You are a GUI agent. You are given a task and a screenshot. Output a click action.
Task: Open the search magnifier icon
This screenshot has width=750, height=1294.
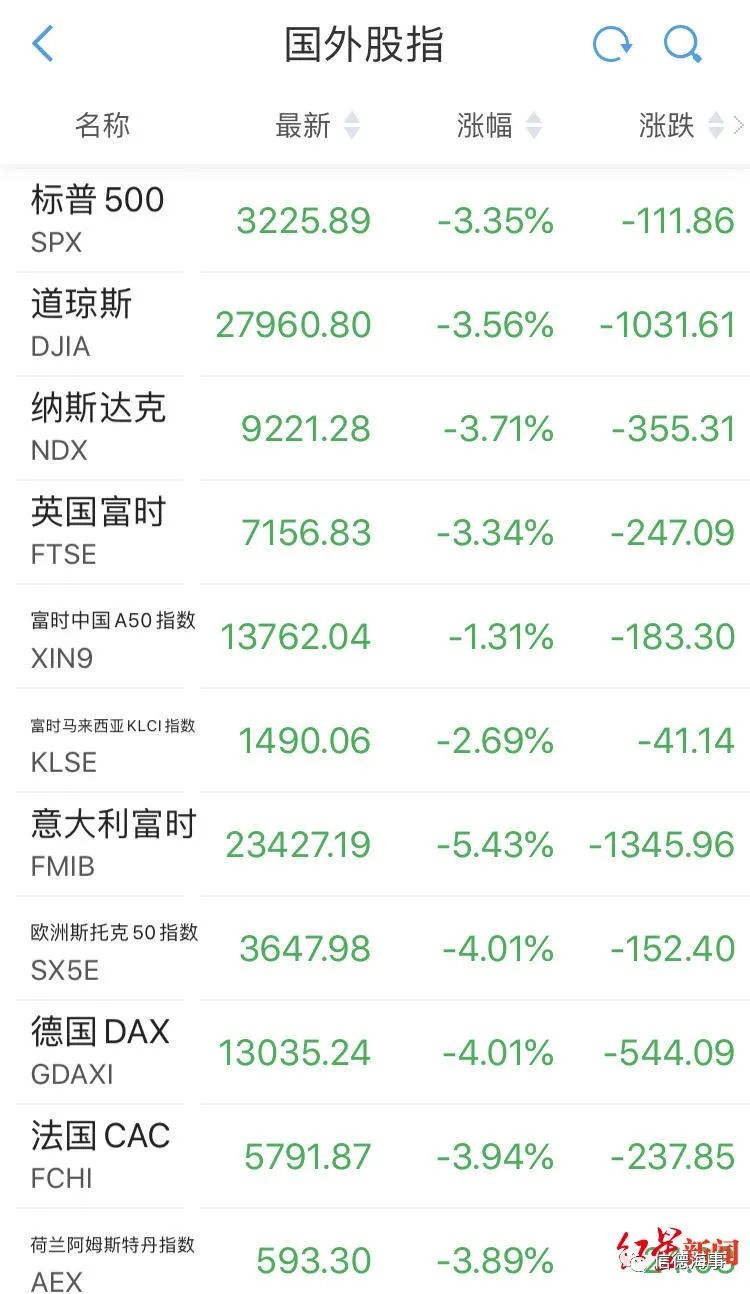pos(683,44)
